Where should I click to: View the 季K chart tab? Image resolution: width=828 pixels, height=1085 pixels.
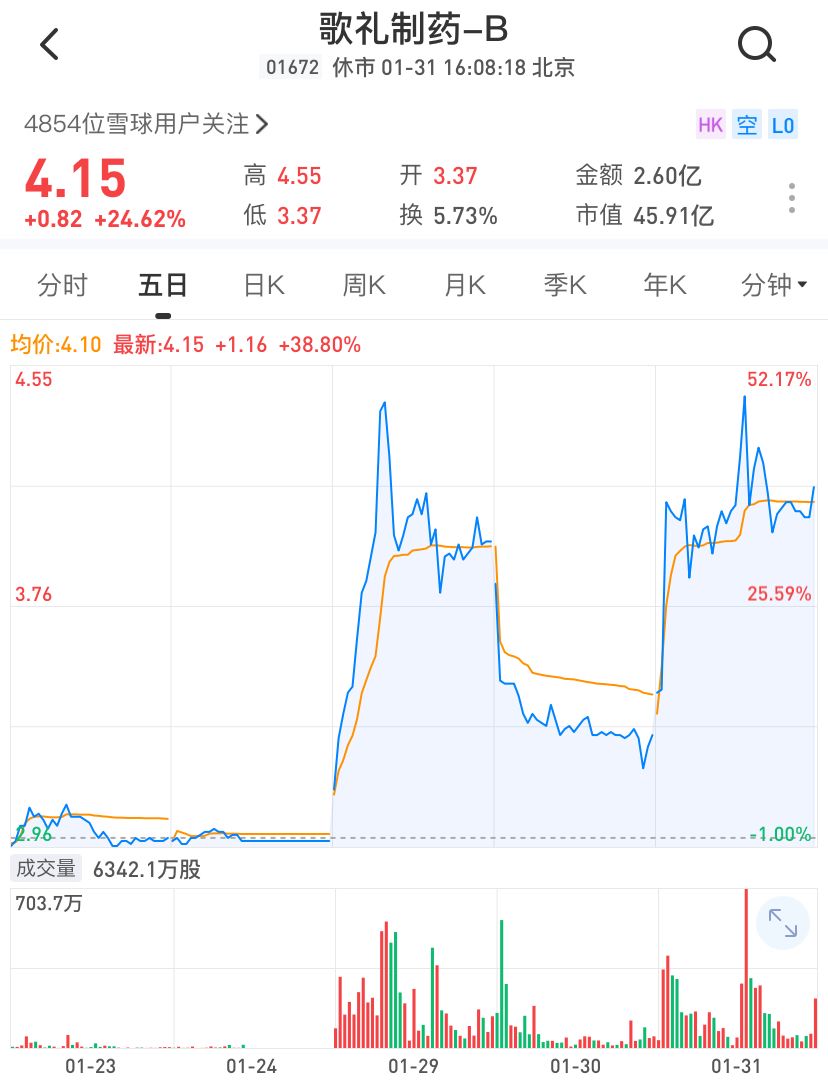click(565, 286)
